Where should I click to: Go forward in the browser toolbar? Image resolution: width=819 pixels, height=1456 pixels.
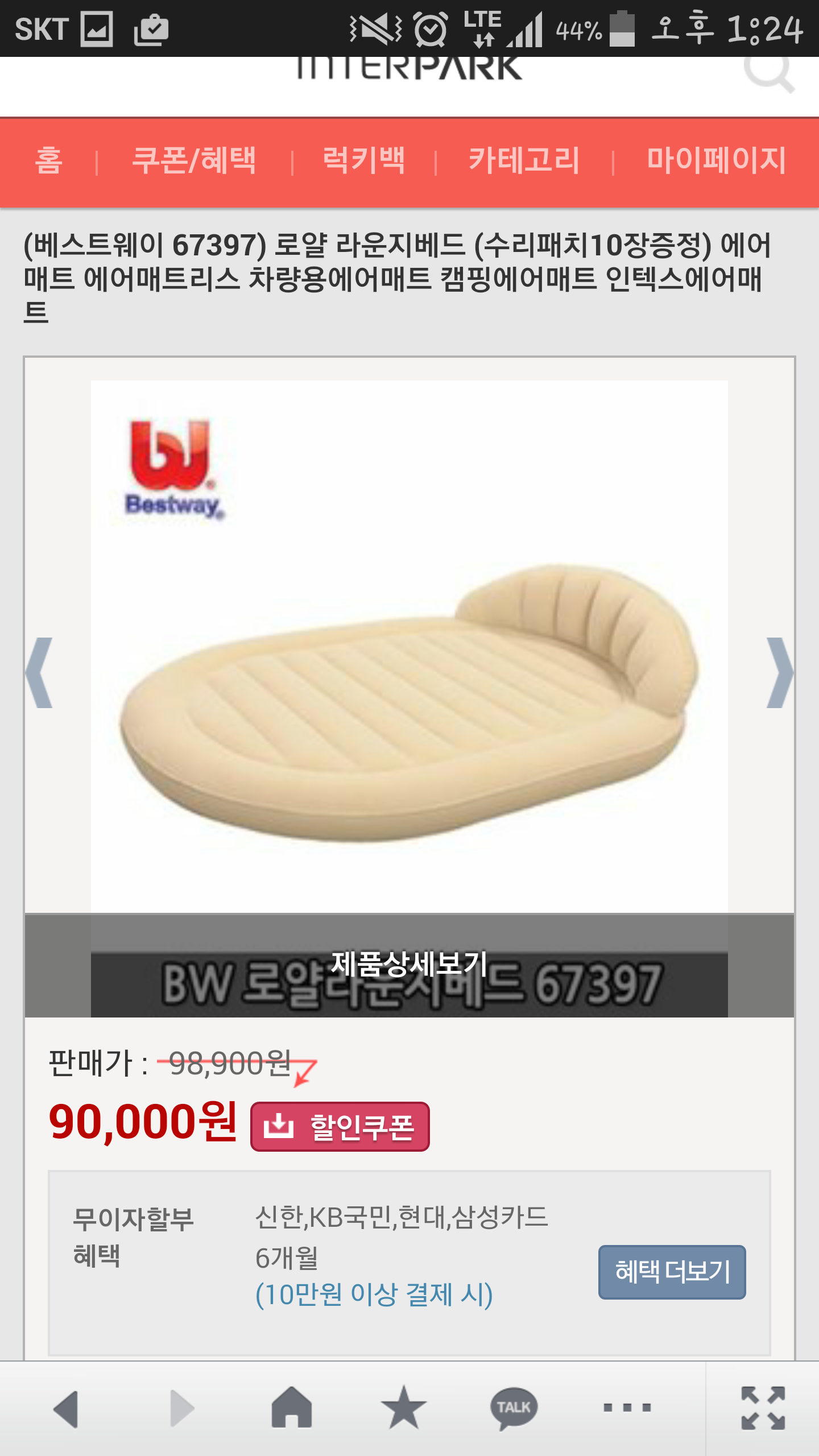point(182,1408)
